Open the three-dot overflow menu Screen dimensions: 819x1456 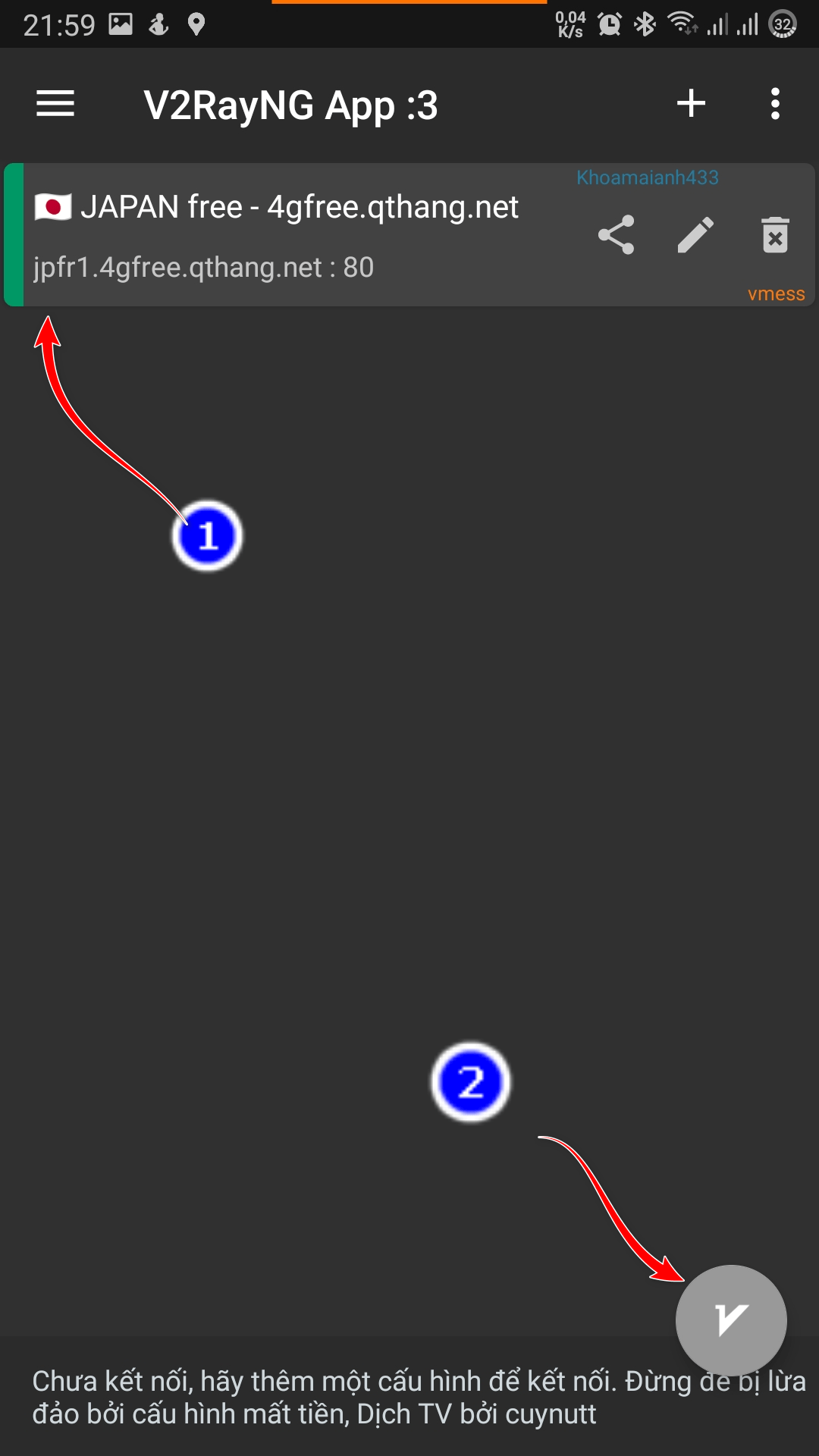coord(774,104)
